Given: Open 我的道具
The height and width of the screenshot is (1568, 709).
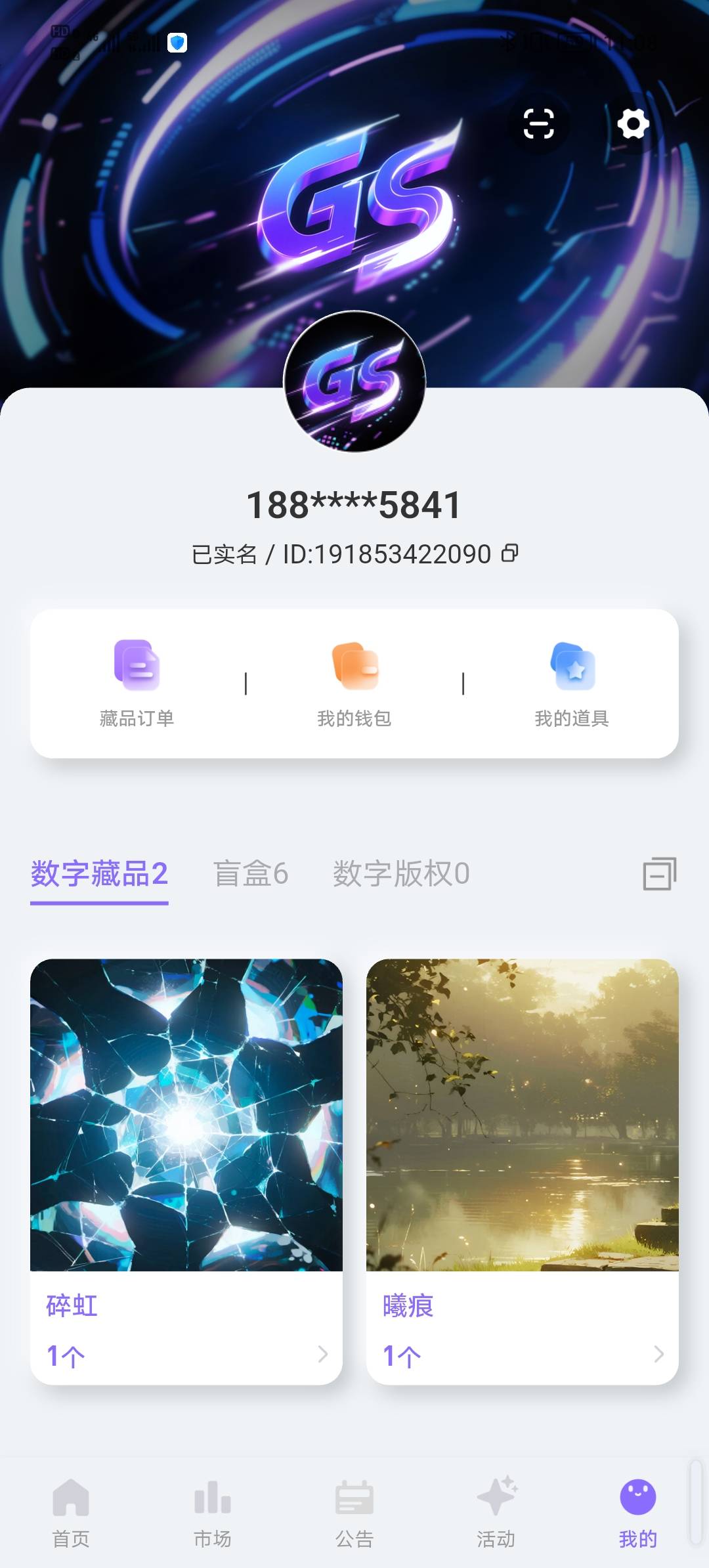Looking at the screenshot, I should (x=572, y=684).
